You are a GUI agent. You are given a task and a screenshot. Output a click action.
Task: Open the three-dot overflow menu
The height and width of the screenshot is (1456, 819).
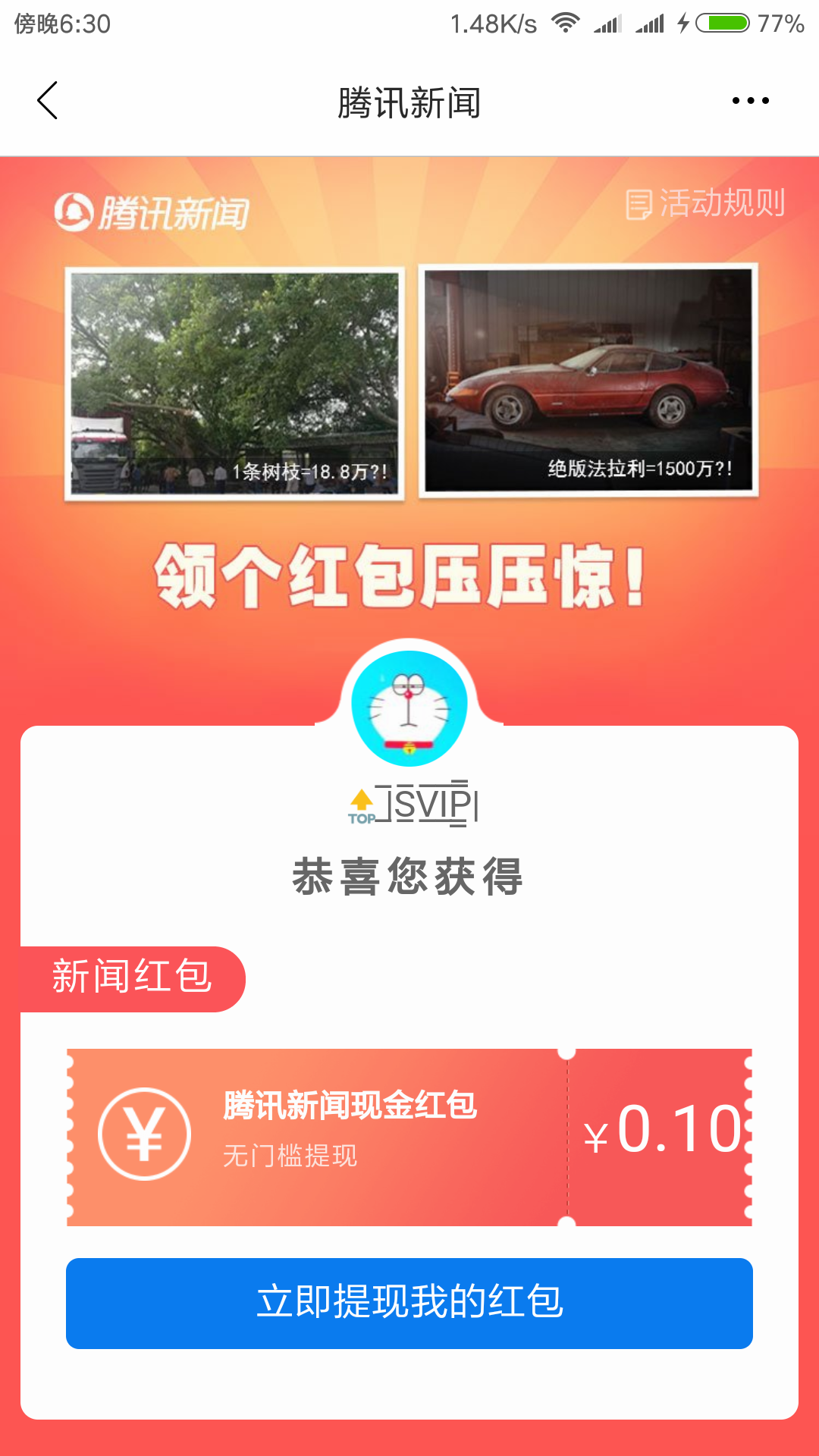click(x=750, y=101)
